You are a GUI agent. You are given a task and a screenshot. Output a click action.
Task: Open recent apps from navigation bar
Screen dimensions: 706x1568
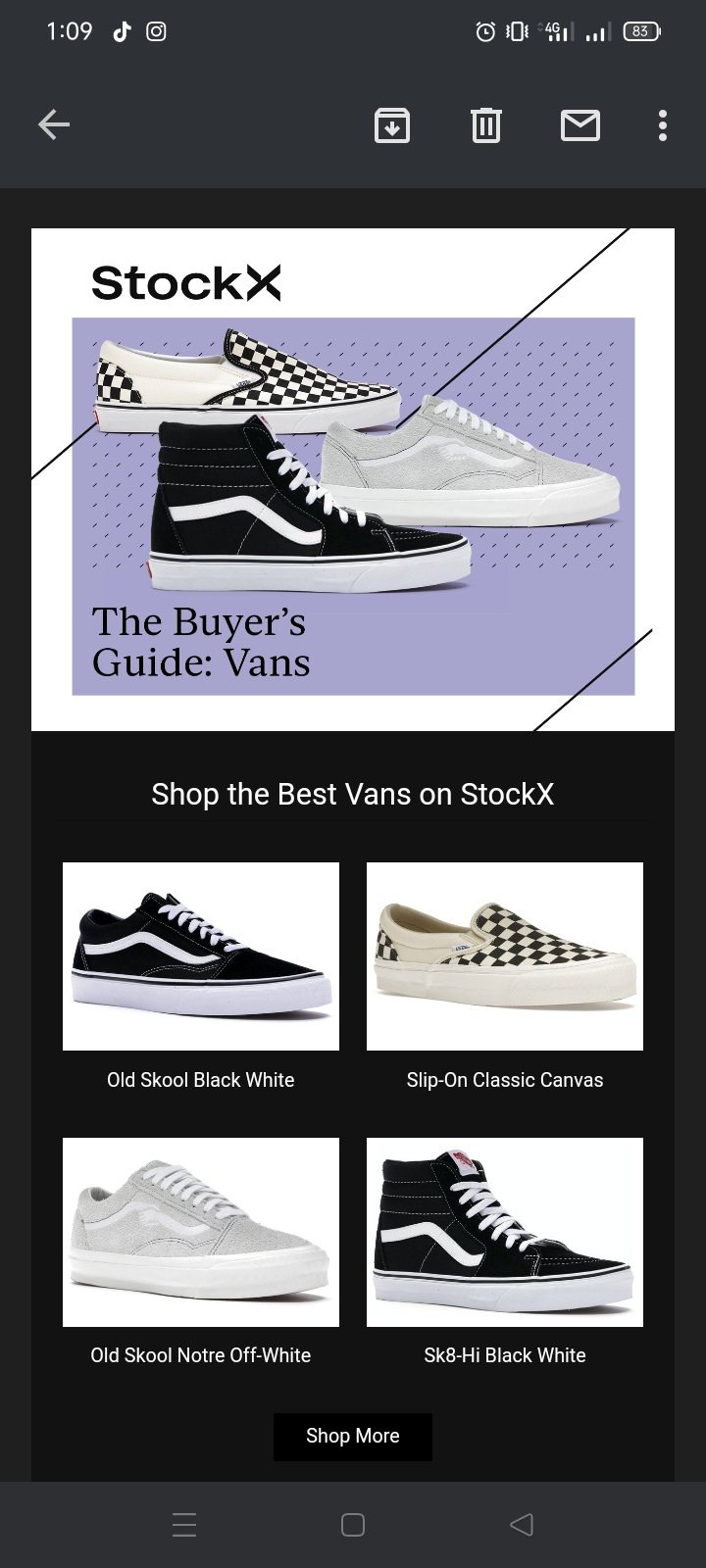(x=184, y=1525)
